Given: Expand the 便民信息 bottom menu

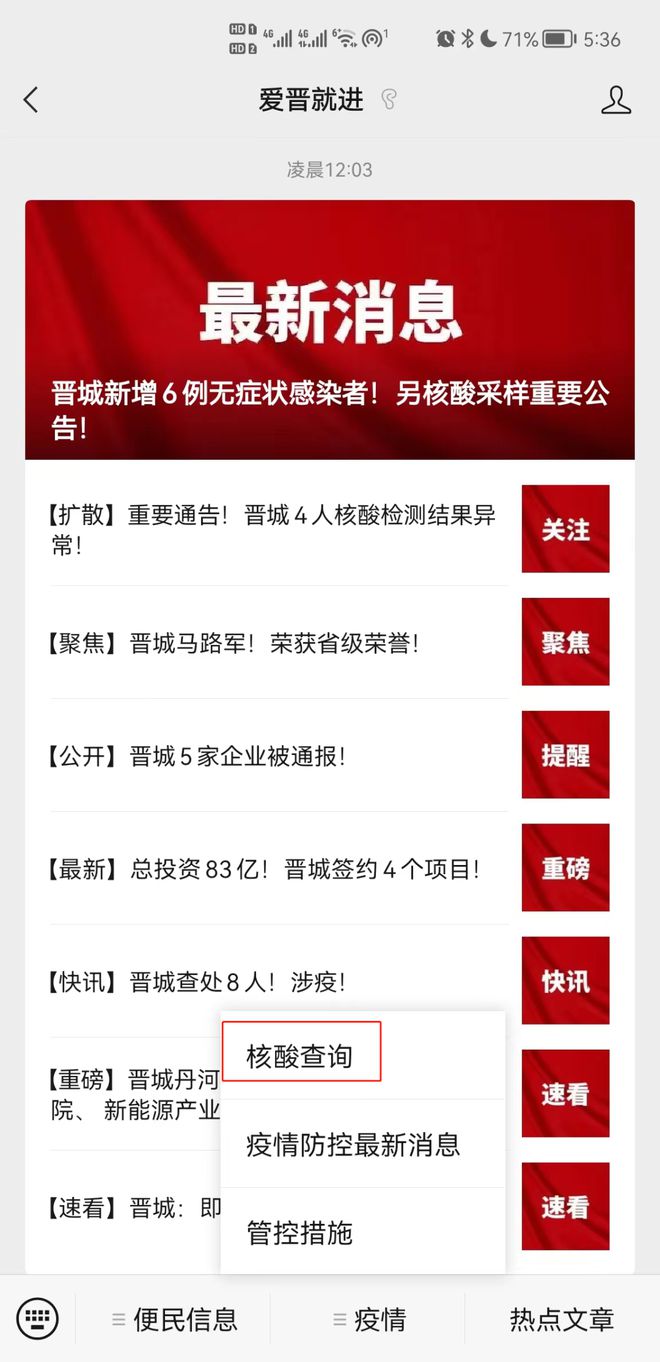Looking at the screenshot, I should pyautogui.click(x=175, y=1319).
